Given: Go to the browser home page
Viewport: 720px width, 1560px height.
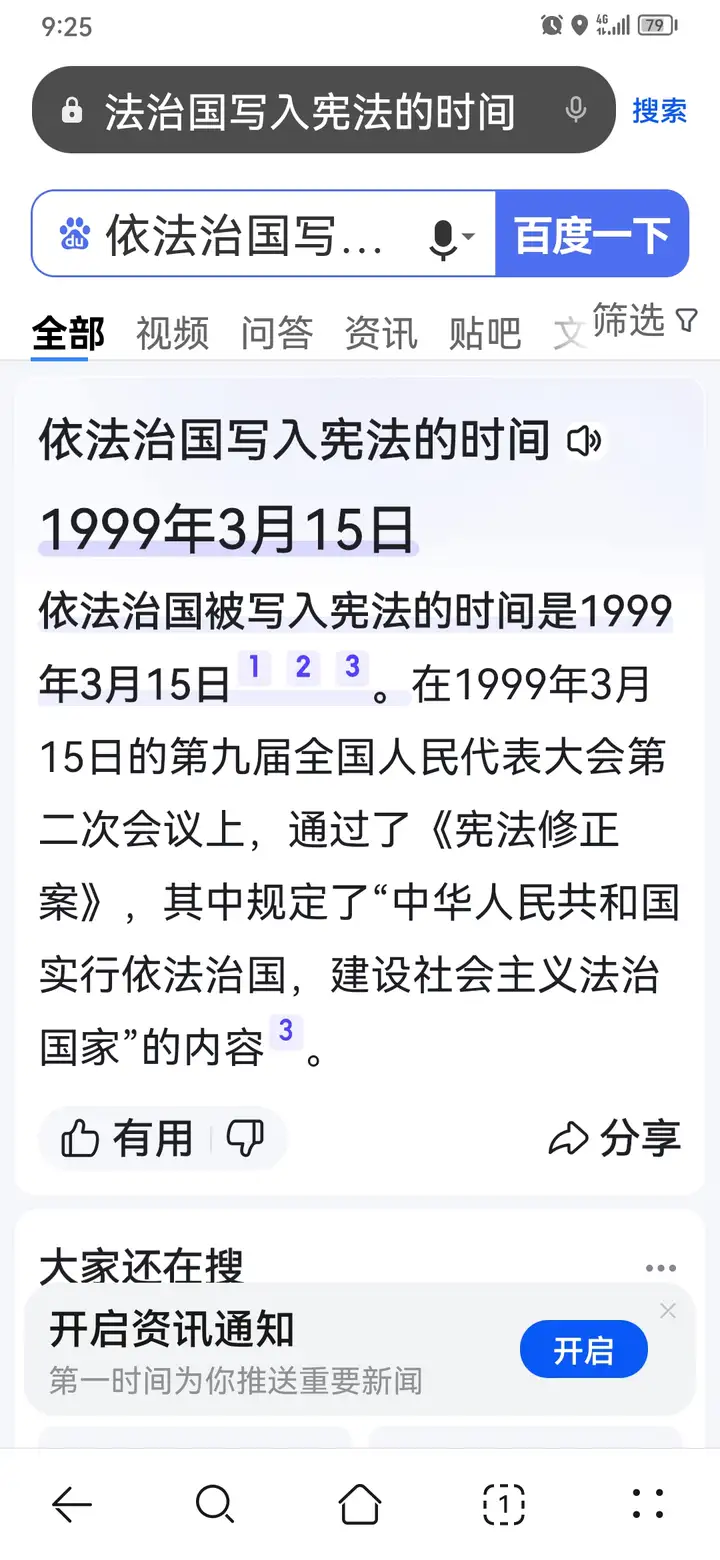Looking at the screenshot, I should point(360,1503).
